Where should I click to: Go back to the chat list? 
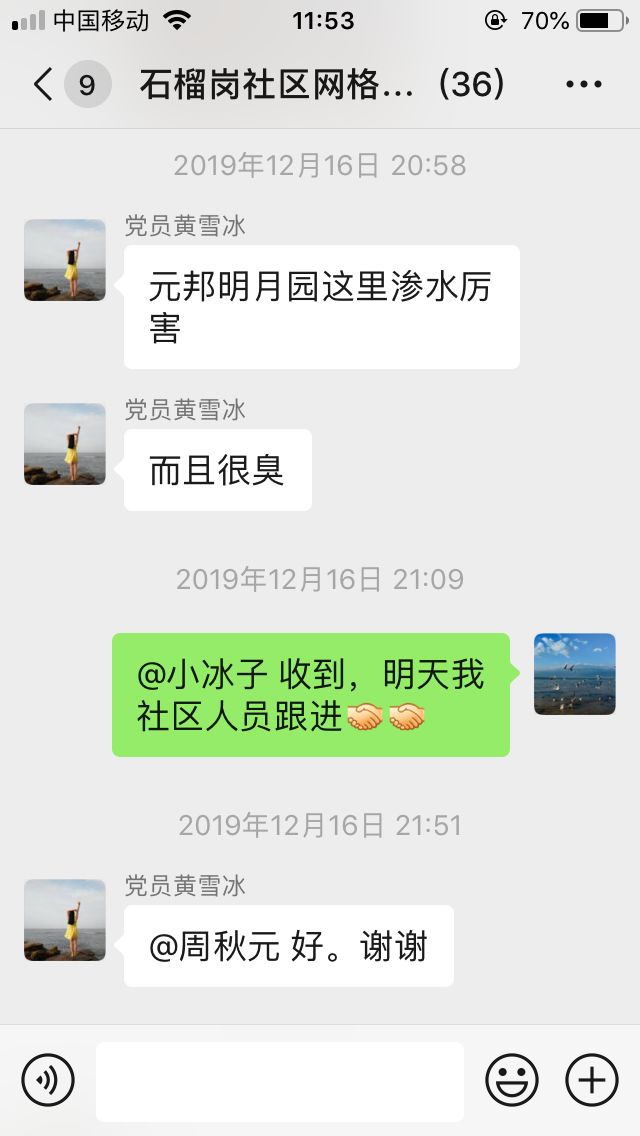pos(44,85)
